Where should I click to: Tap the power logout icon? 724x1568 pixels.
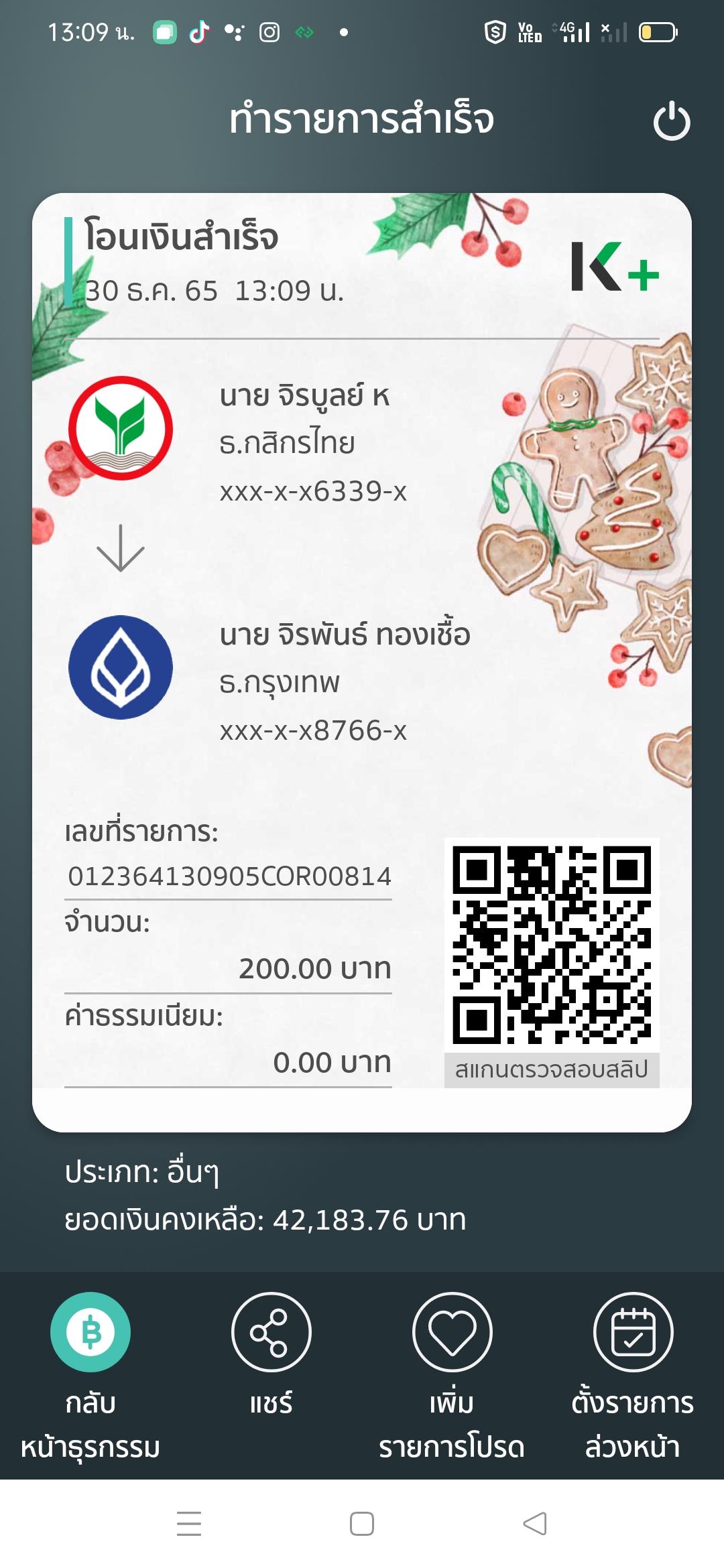(x=671, y=121)
